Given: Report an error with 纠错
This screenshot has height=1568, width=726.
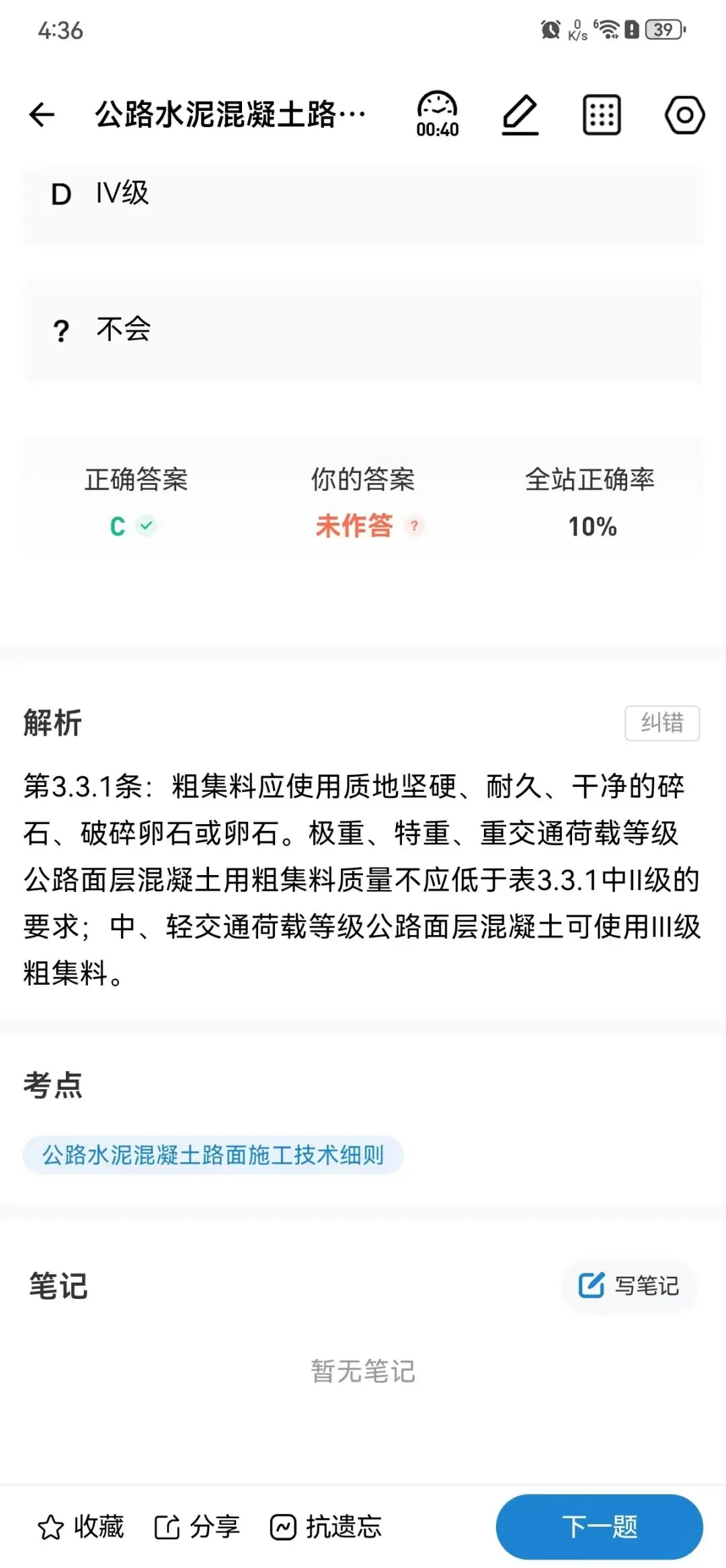Looking at the screenshot, I should [662, 722].
